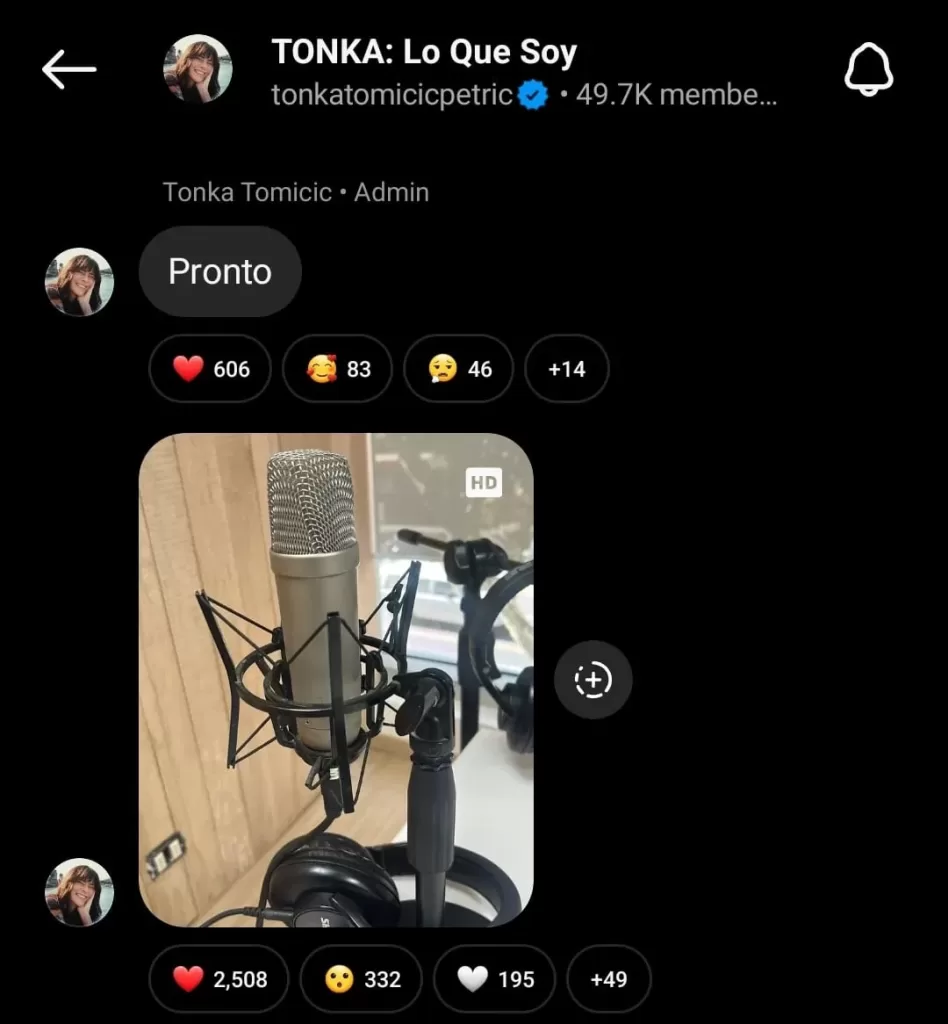948x1024 pixels.
Task: Tap the hugging-face reaction with 83
Action: [x=338, y=369]
